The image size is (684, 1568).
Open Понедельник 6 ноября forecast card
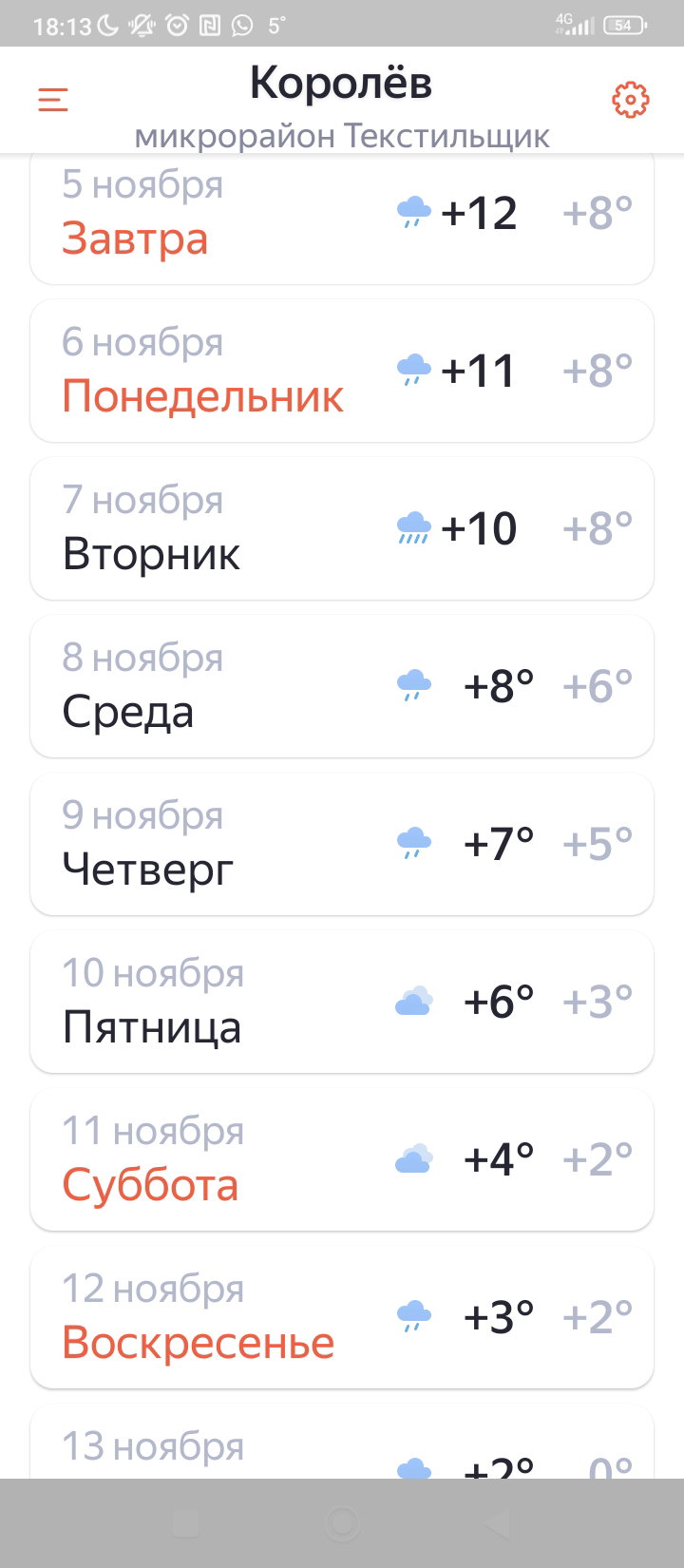(x=342, y=371)
